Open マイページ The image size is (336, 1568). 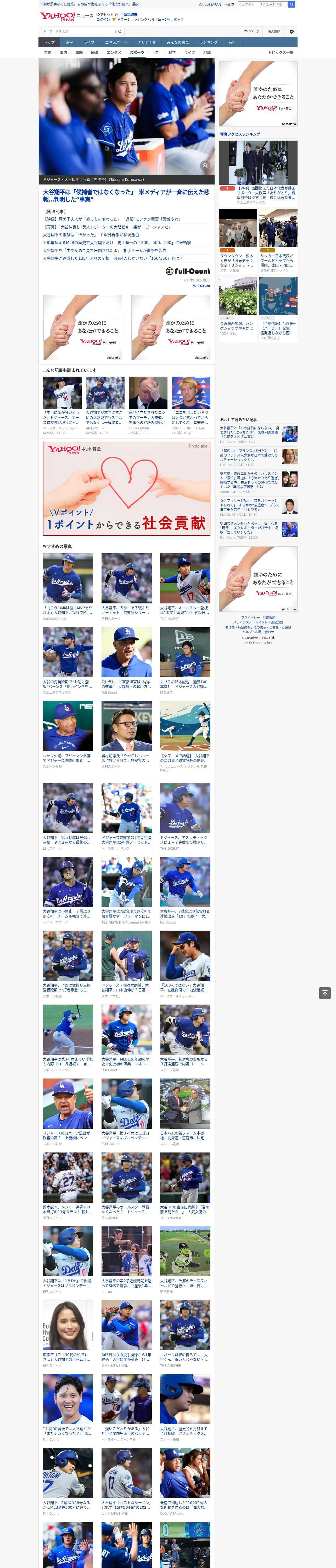[252, 31]
